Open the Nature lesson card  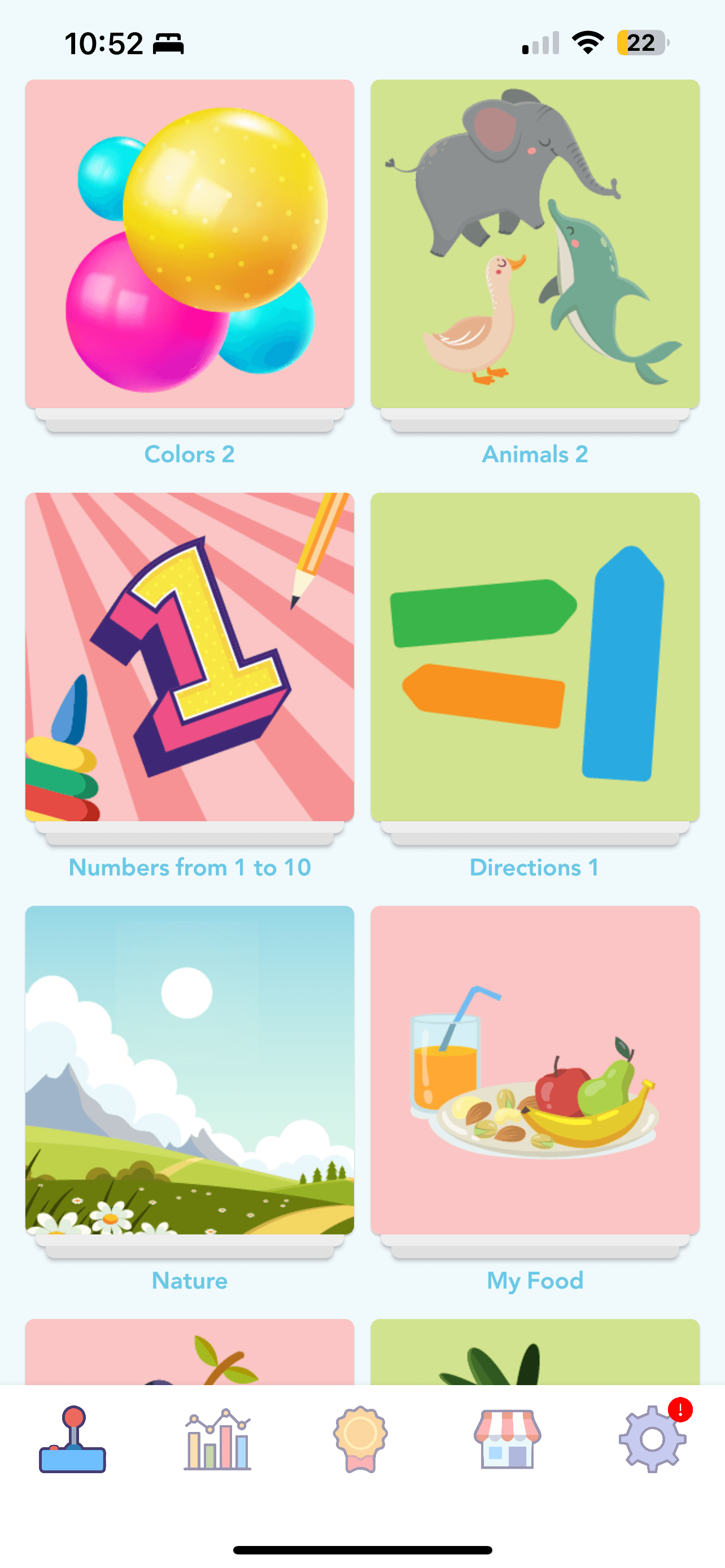tap(189, 1071)
